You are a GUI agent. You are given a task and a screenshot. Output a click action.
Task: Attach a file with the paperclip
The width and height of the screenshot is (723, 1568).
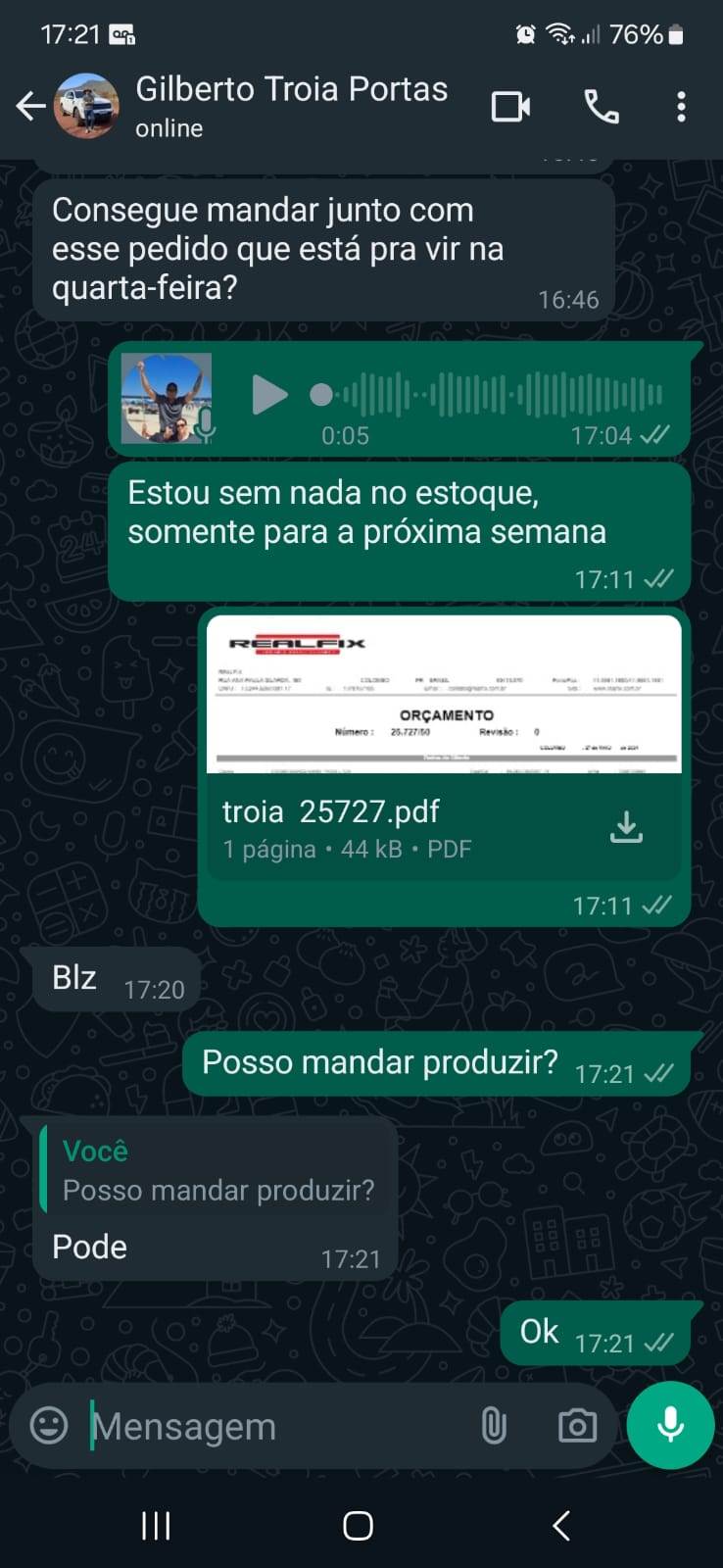click(x=494, y=1426)
